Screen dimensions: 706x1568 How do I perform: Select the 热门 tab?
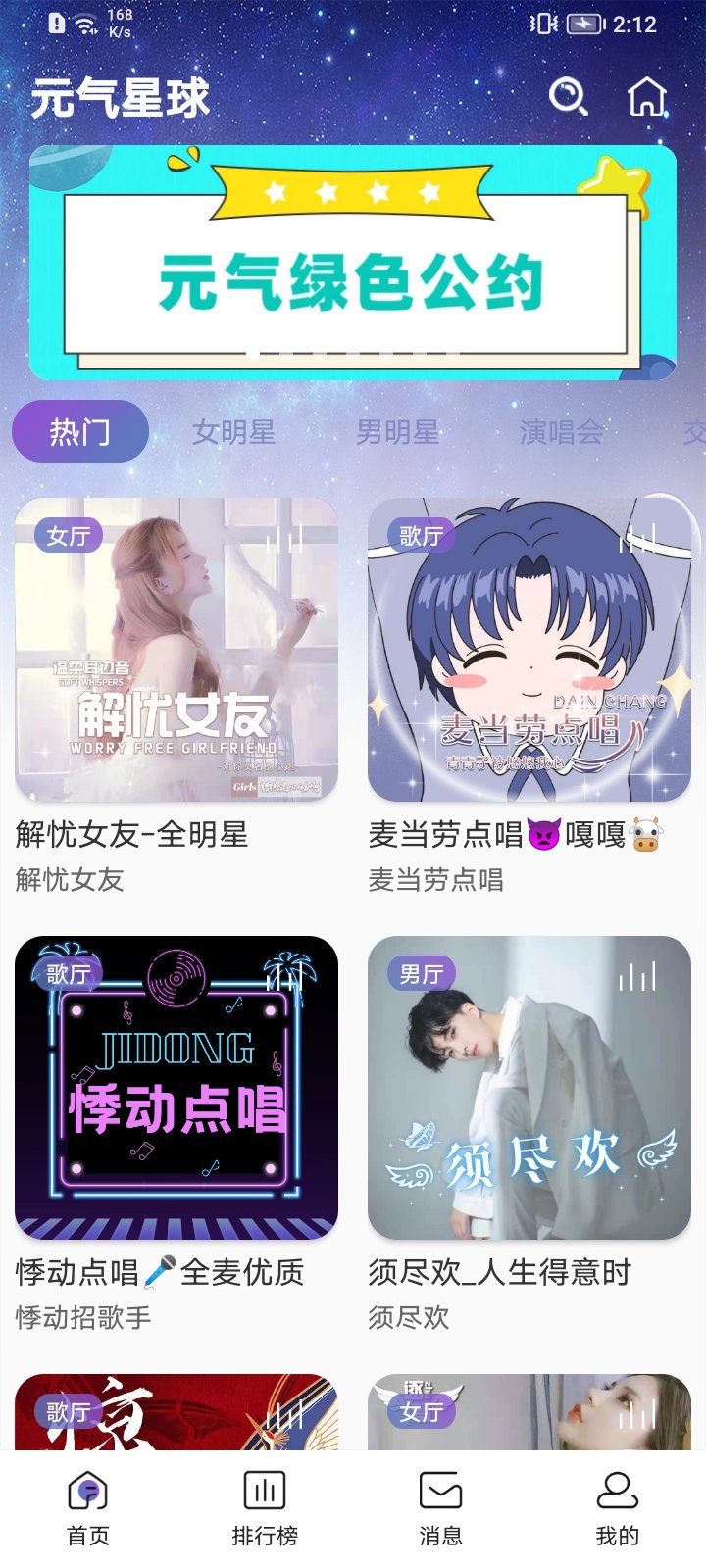(x=80, y=431)
